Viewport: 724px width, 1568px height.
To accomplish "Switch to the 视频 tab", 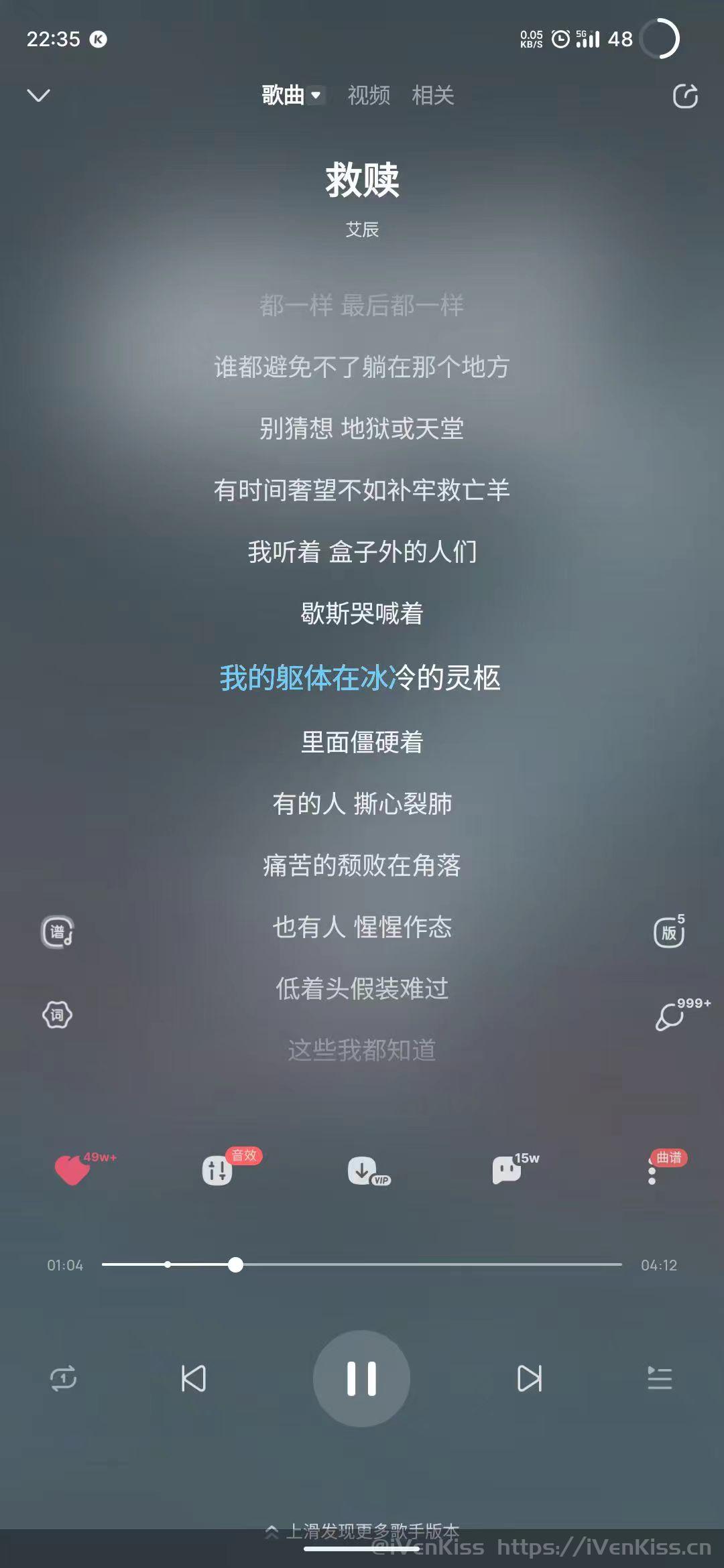I will tap(369, 95).
